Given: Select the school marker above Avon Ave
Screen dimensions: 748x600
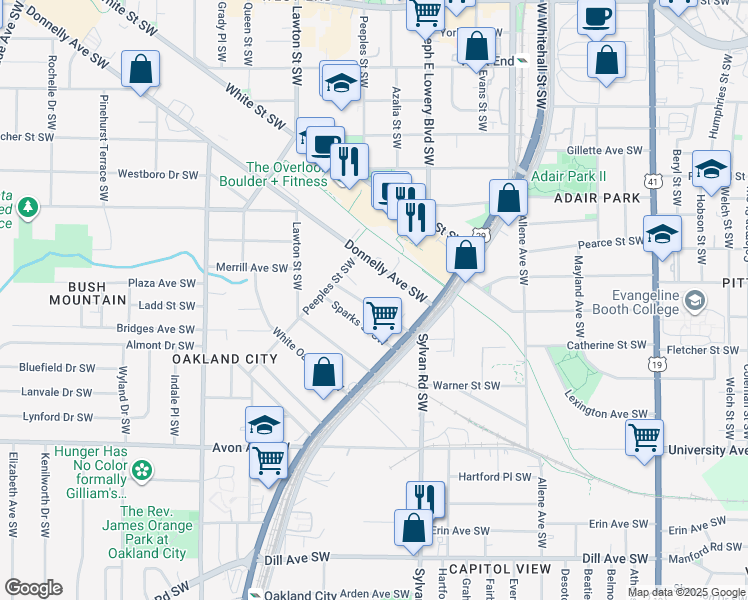Looking at the screenshot, I should pyautogui.click(x=263, y=424).
